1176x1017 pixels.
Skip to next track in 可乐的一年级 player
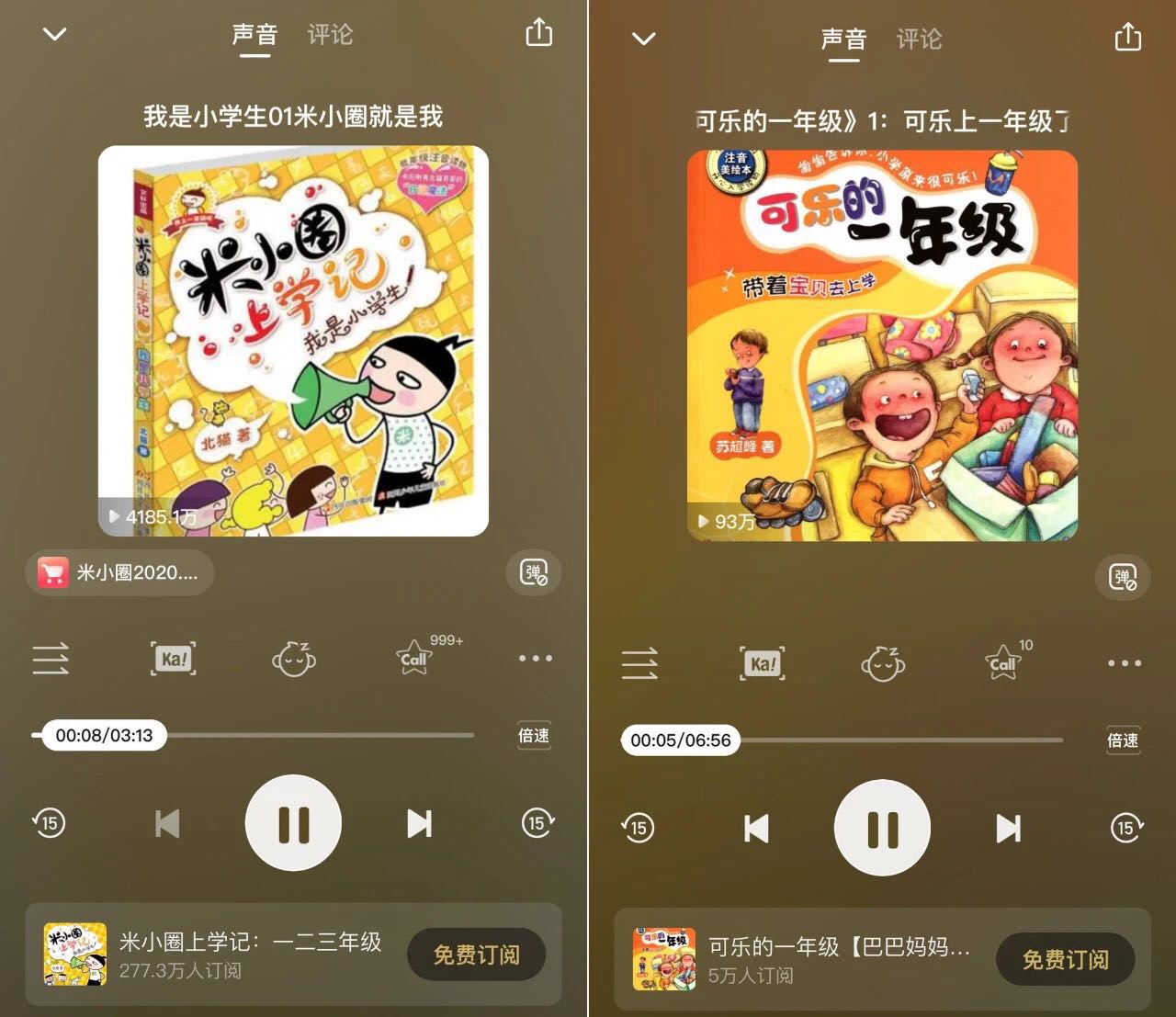click(1008, 829)
